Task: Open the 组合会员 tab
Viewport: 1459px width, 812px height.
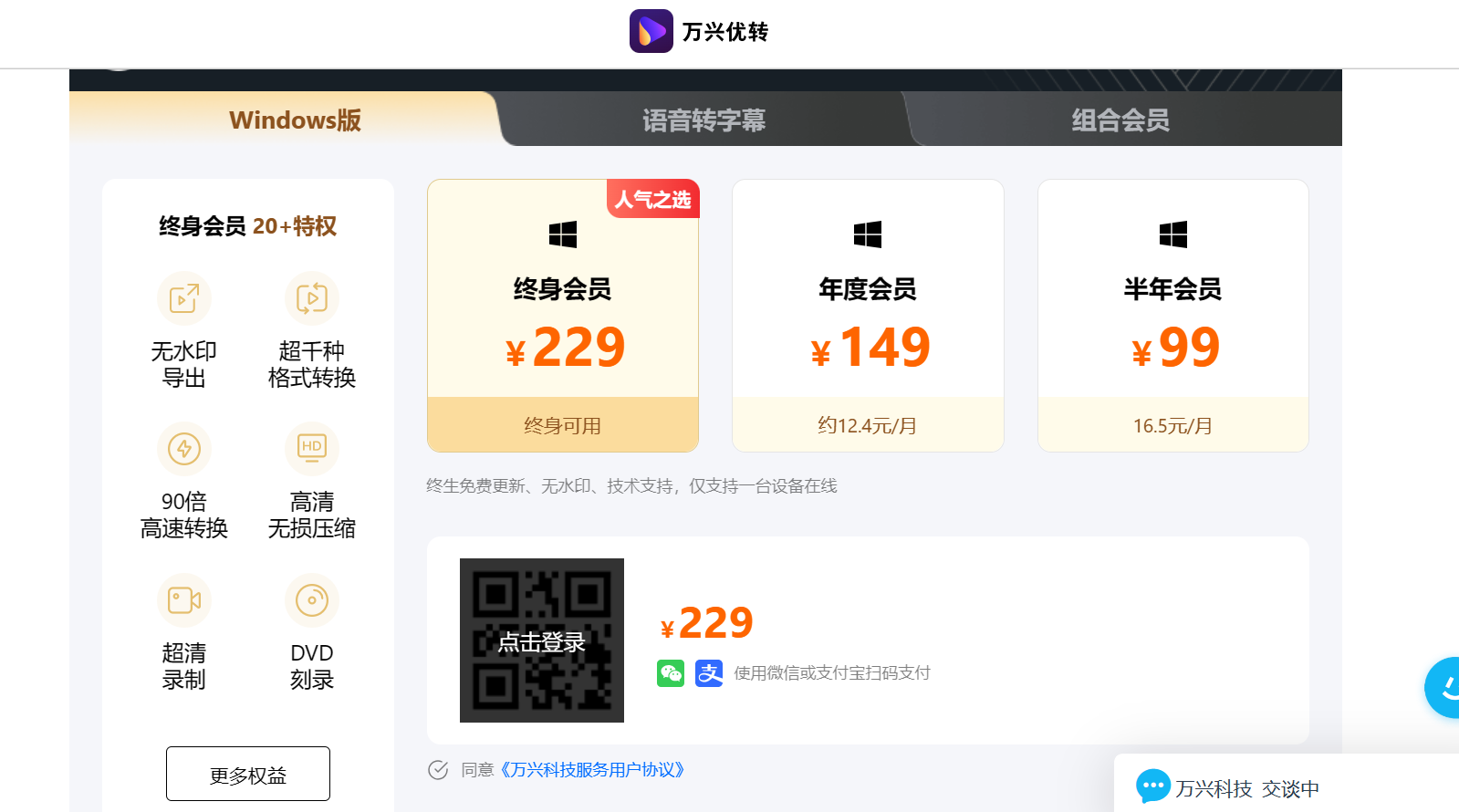Action: coord(1120,120)
